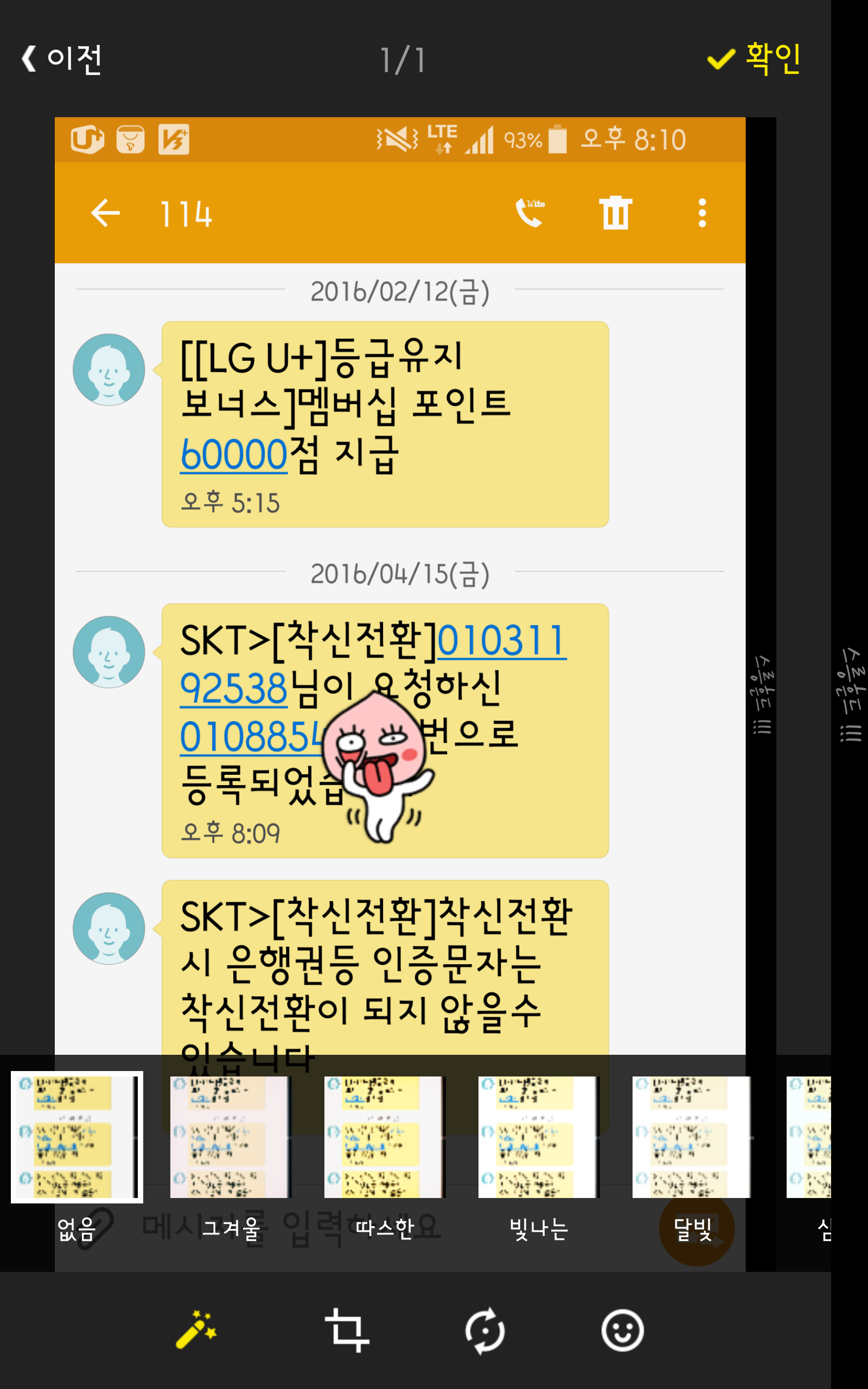Open the crop tool
868x1389 pixels.
click(x=346, y=1330)
